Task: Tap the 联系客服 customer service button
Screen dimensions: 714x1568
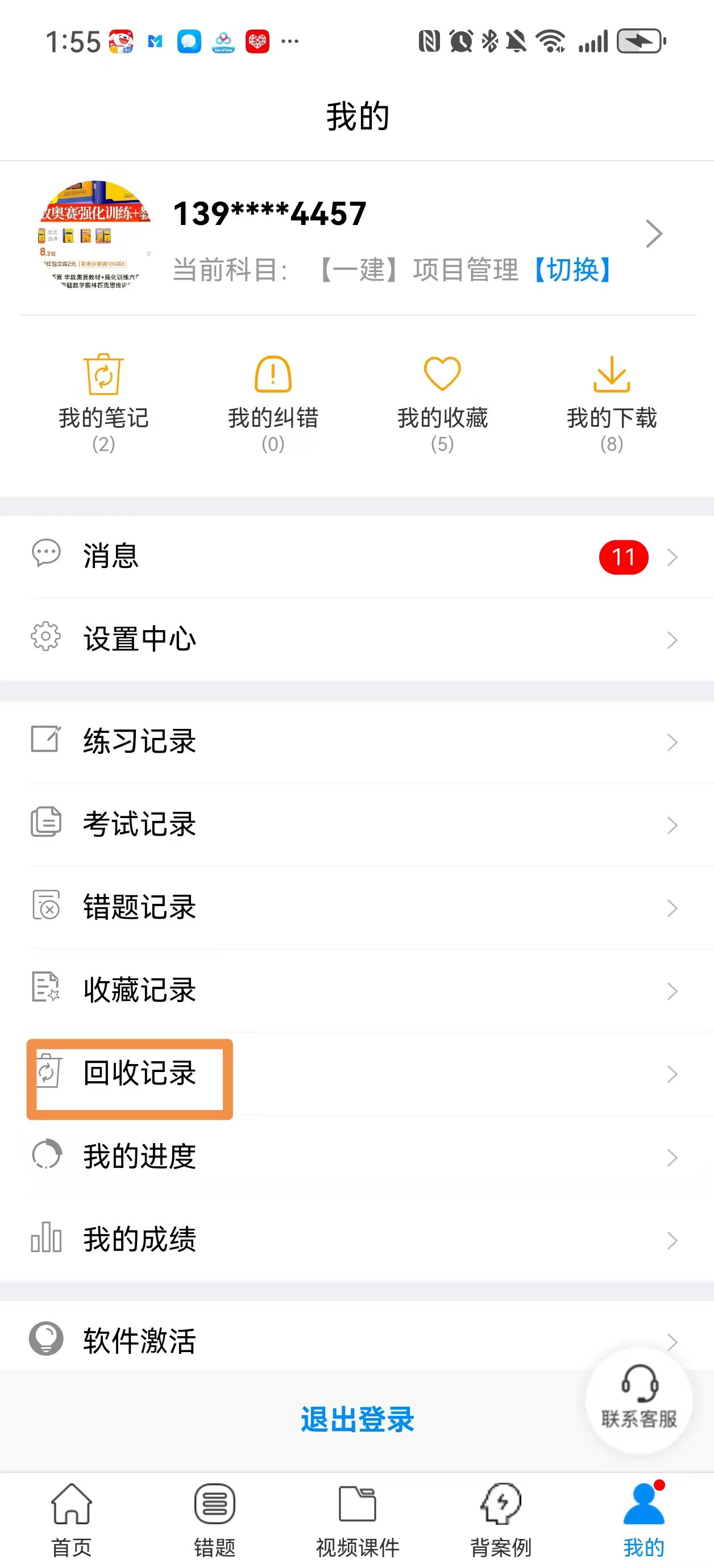Action: (638, 1400)
